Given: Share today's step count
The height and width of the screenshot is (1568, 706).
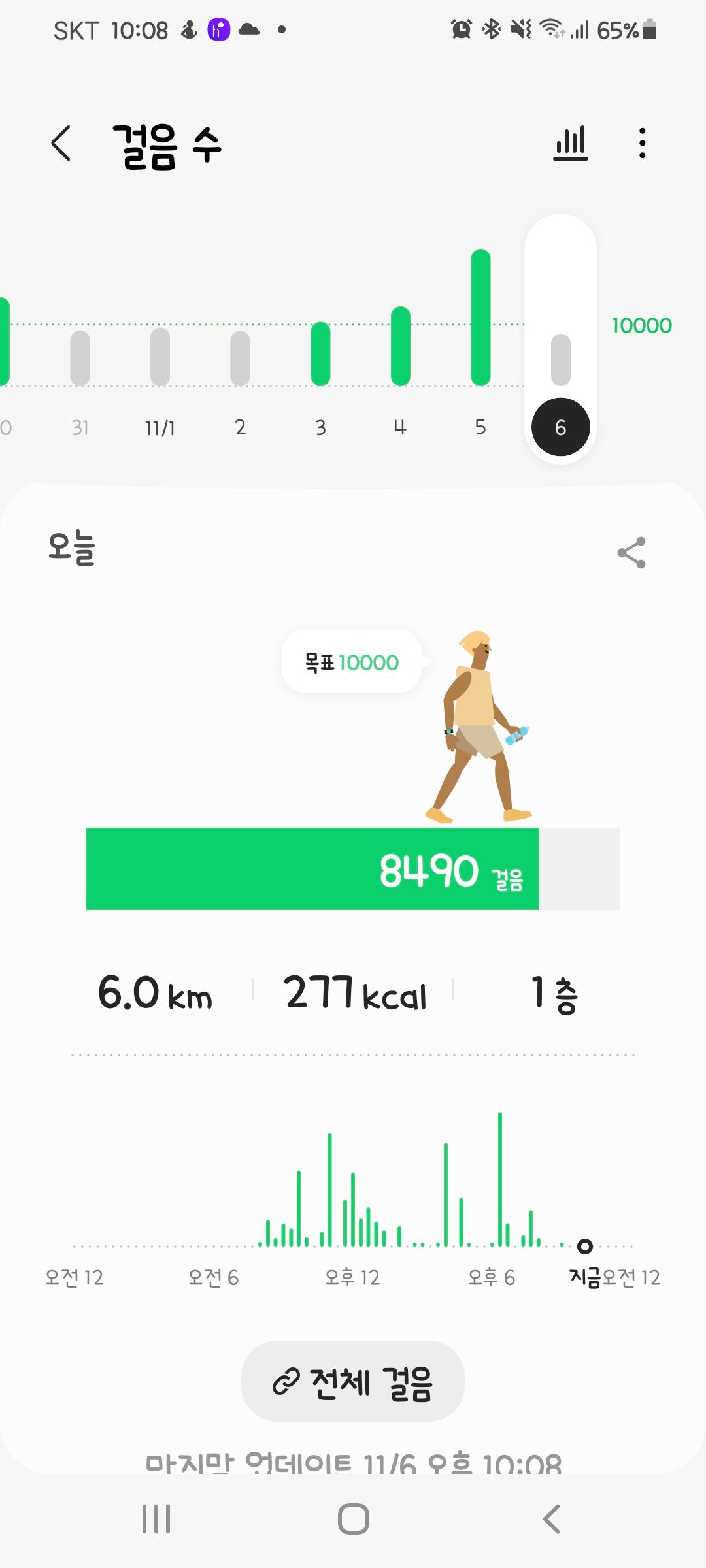Looking at the screenshot, I should [631, 553].
